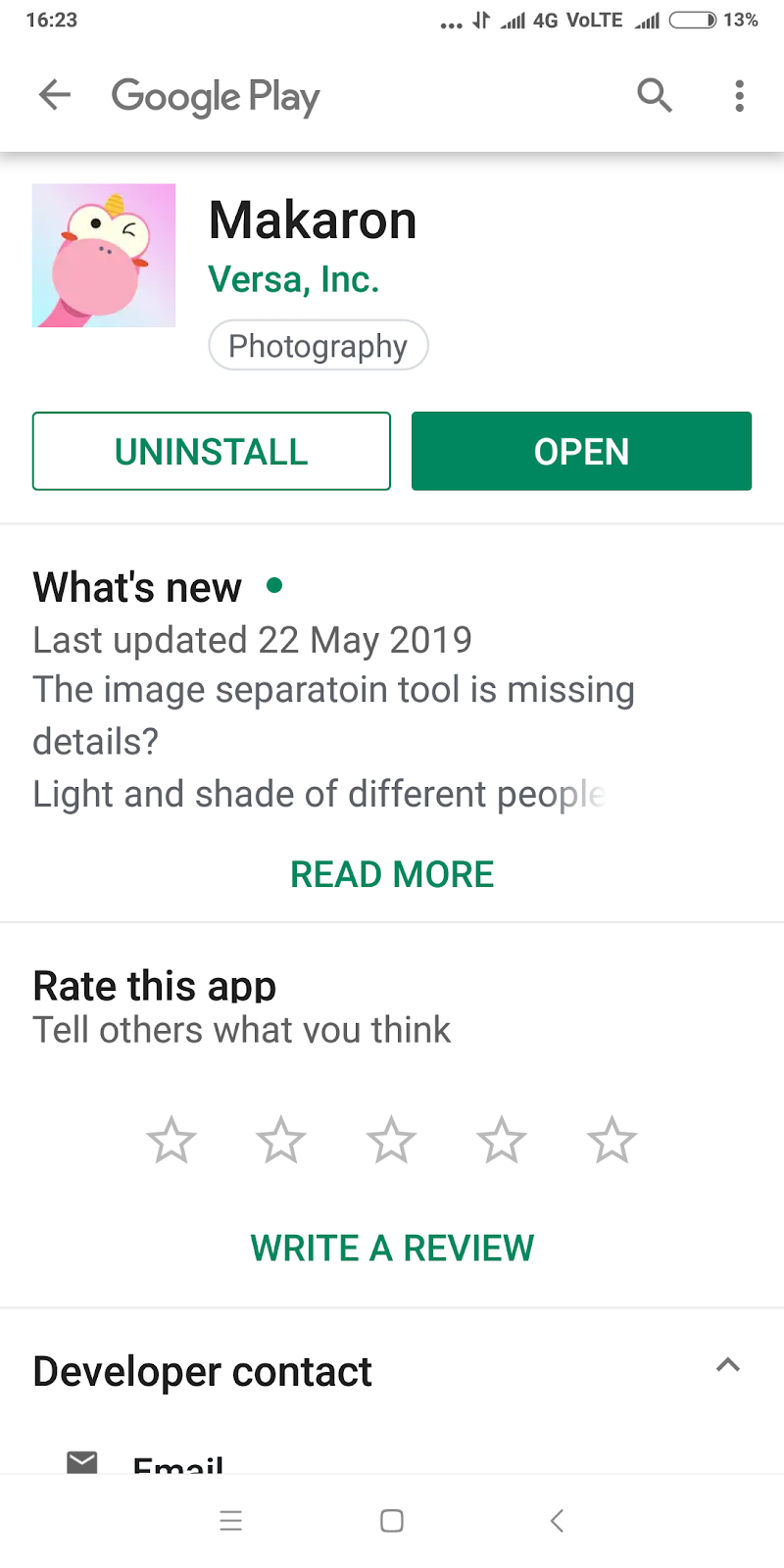Tap the system home button
Viewport: 784px width, 1568px height.
coord(392,1521)
